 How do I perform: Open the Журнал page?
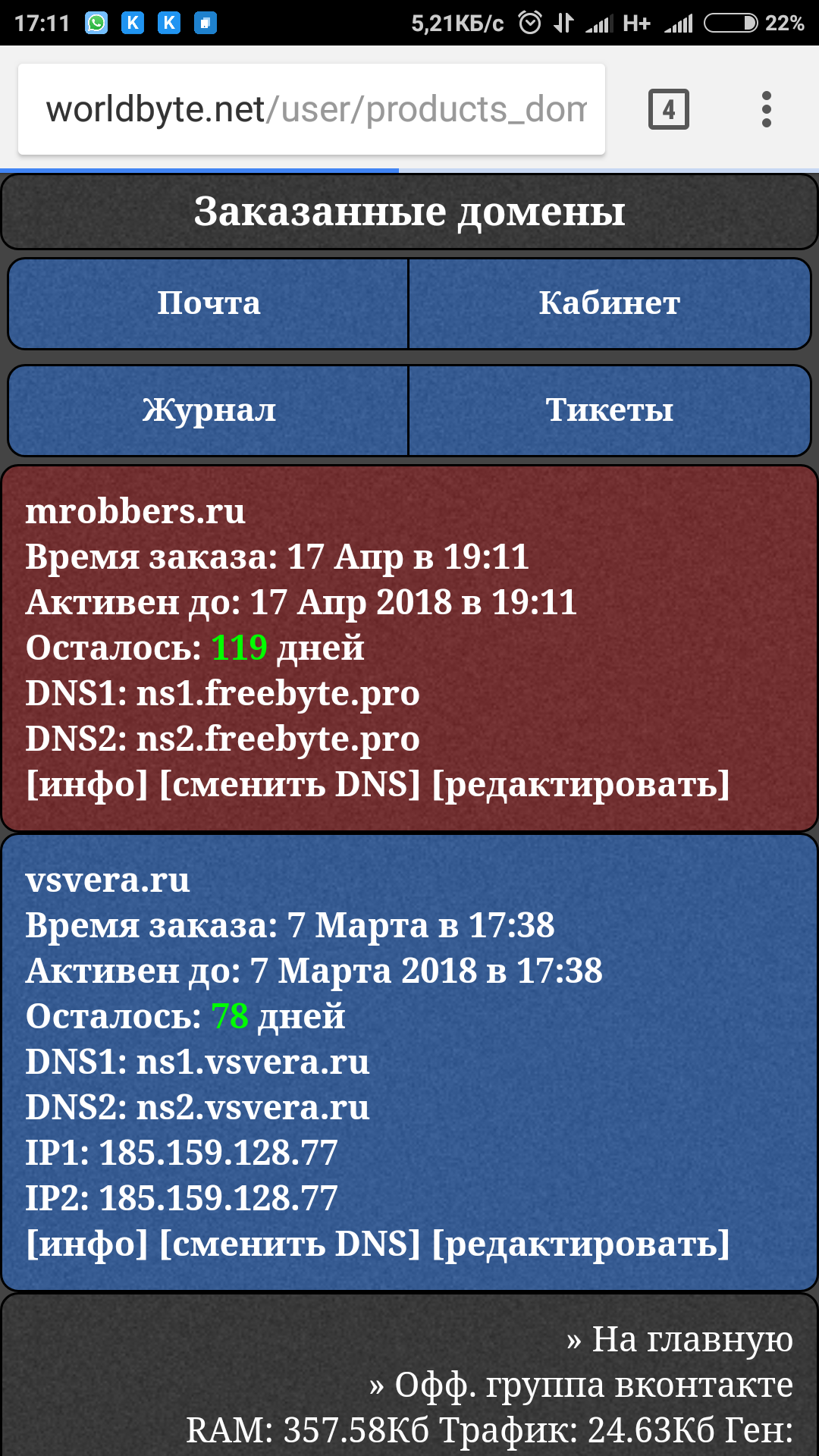(x=209, y=410)
